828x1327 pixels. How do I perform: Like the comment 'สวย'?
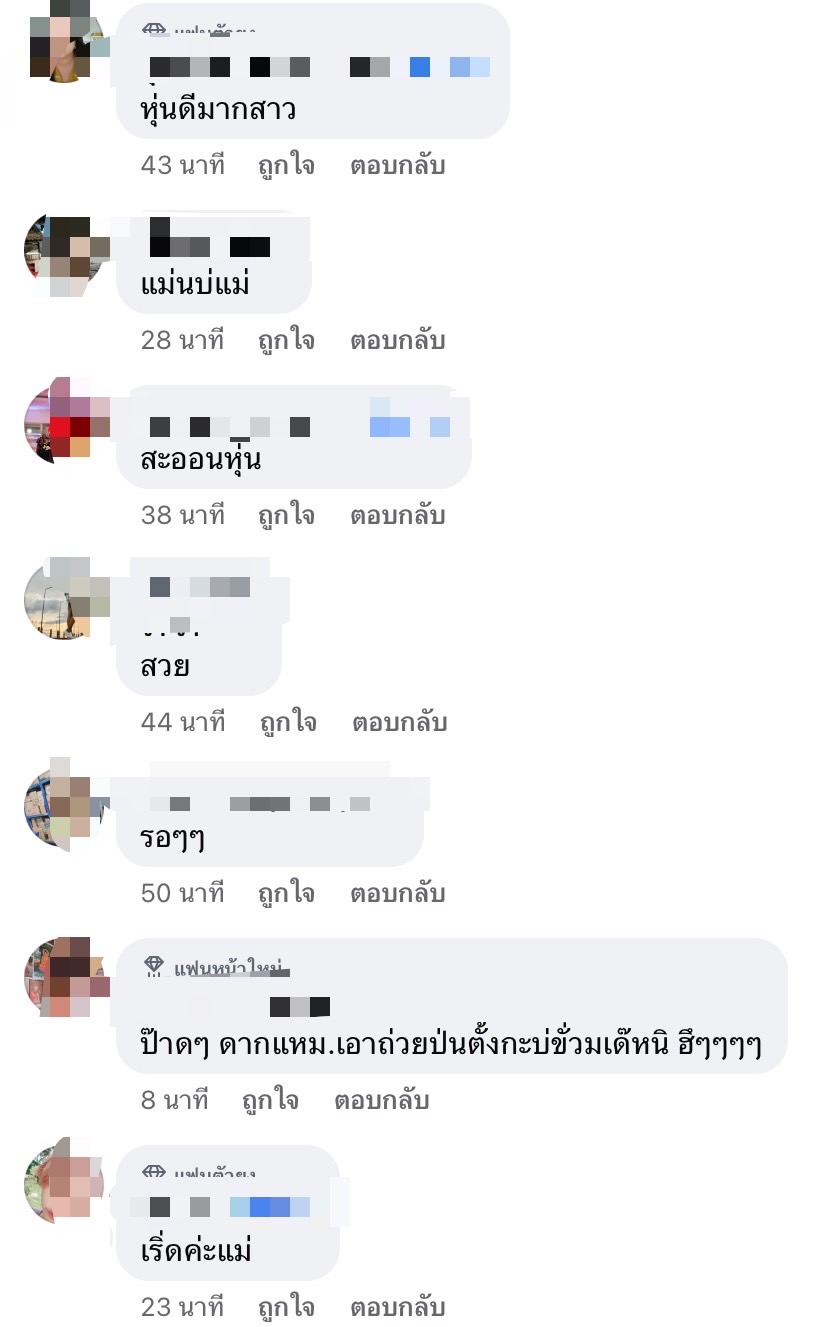[x=288, y=721]
